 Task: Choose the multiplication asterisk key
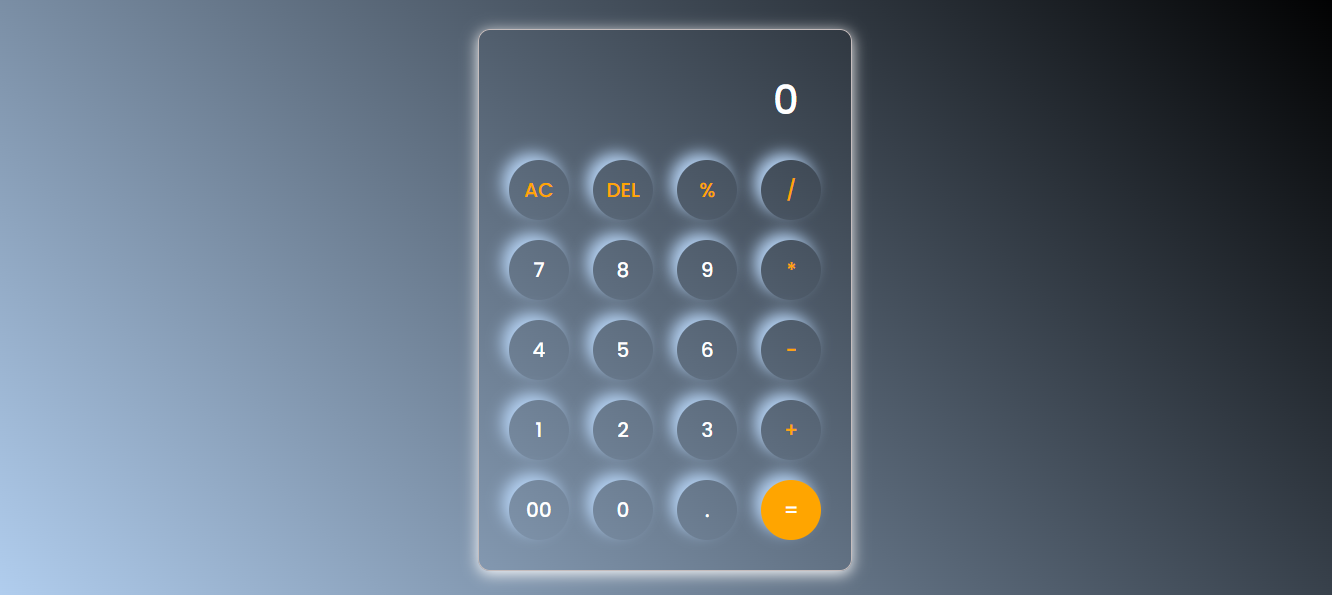(791, 270)
